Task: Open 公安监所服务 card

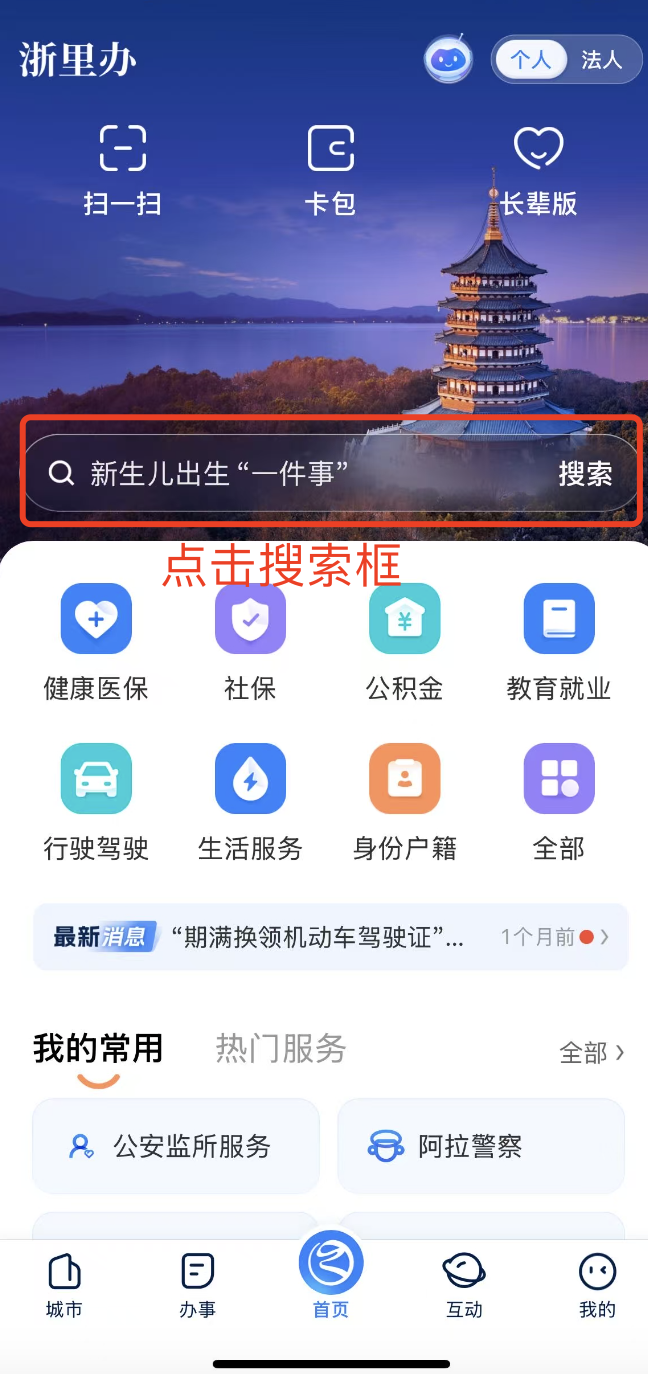Action: (176, 1146)
